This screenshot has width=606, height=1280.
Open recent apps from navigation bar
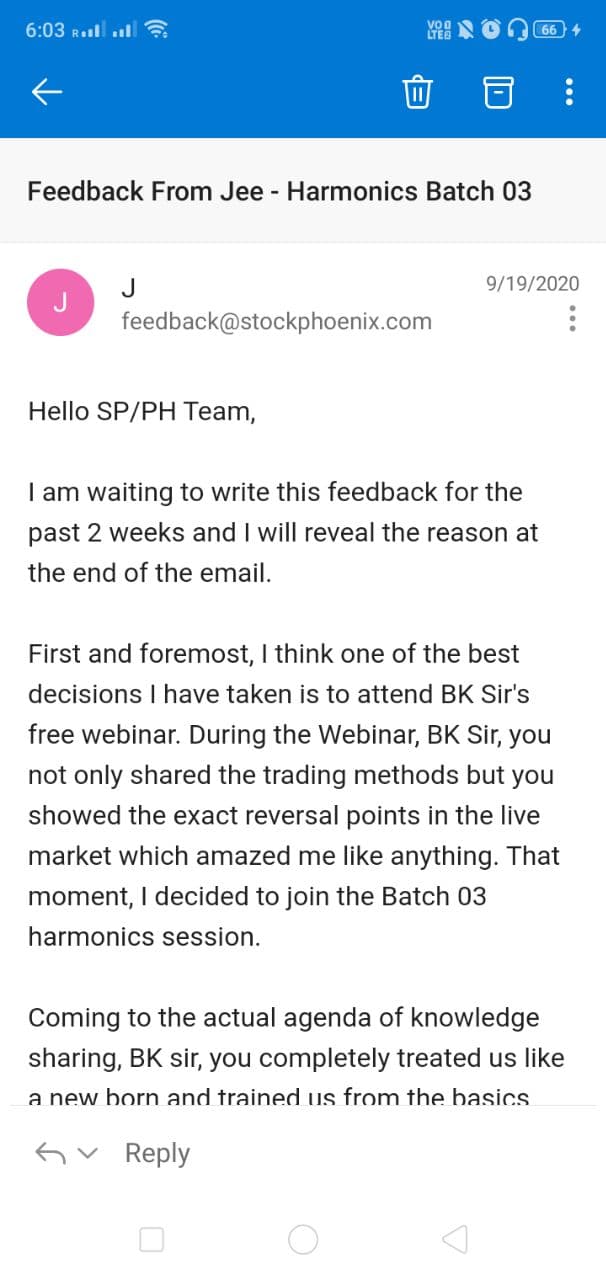[151, 1240]
